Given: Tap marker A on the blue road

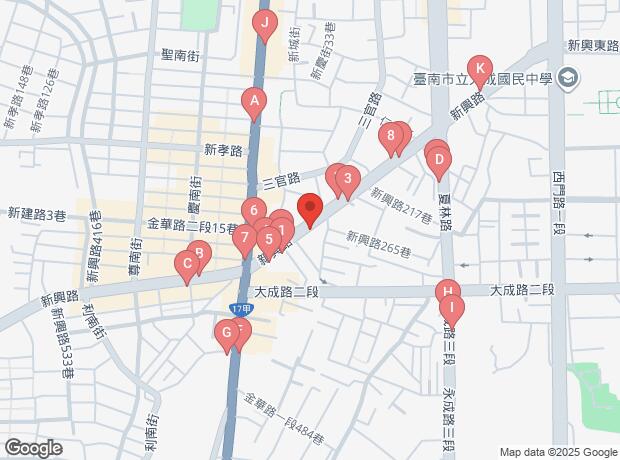Looking at the screenshot, I should [x=254, y=102].
